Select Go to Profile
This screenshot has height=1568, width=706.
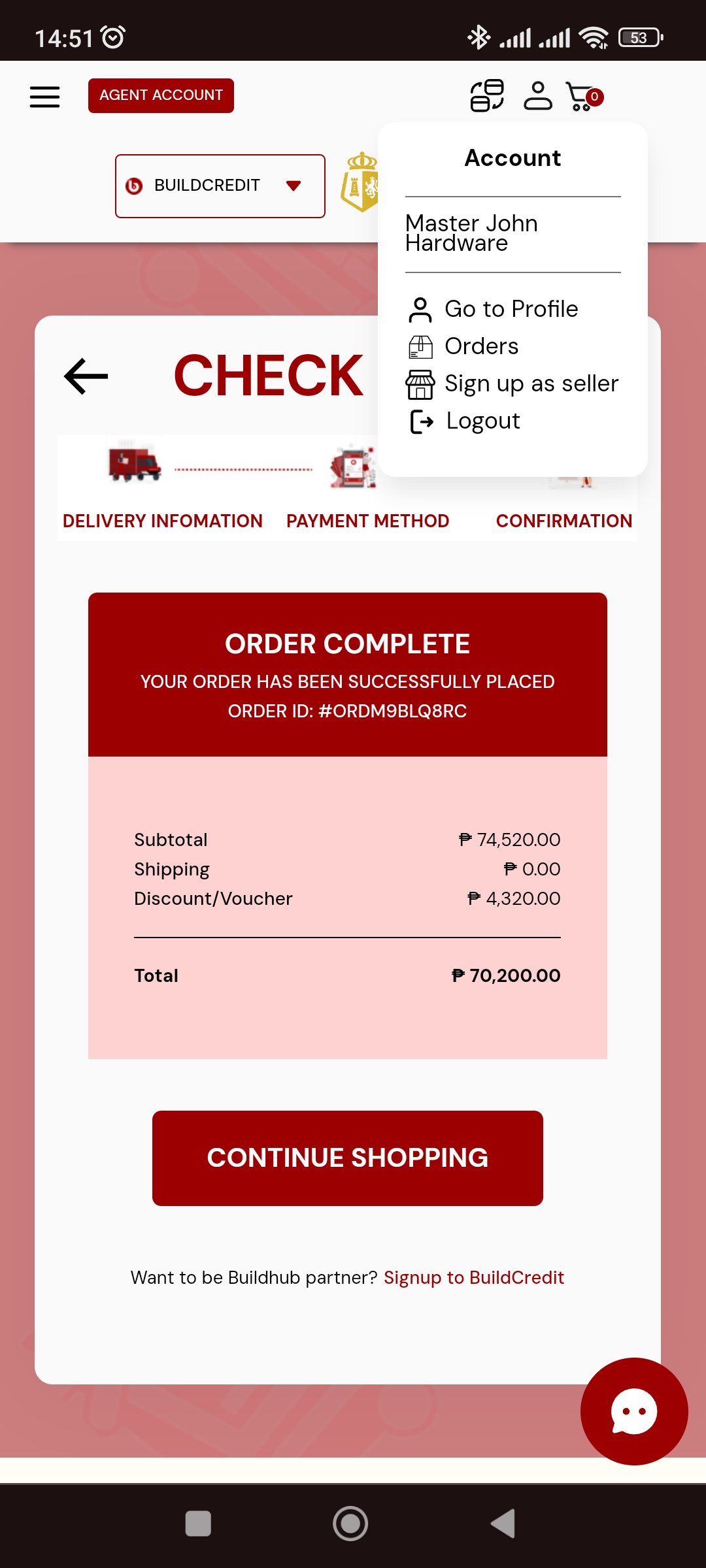pos(511,309)
